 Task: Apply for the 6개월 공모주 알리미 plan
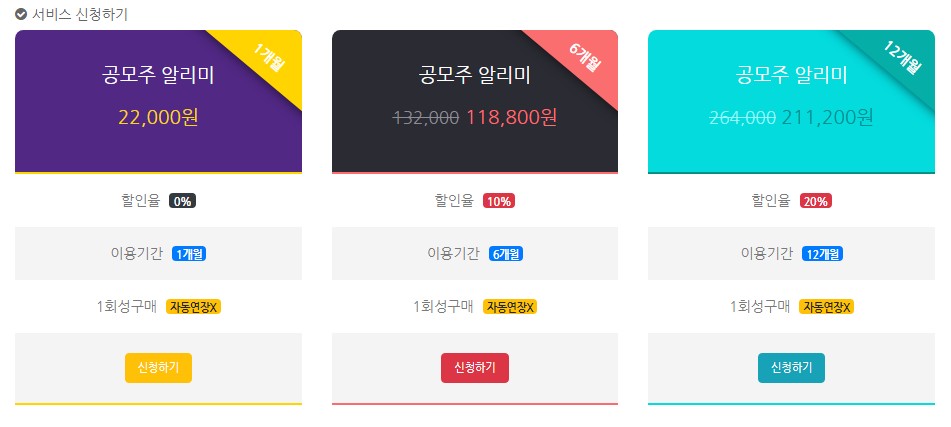pyautogui.click(x=475, y=367)
